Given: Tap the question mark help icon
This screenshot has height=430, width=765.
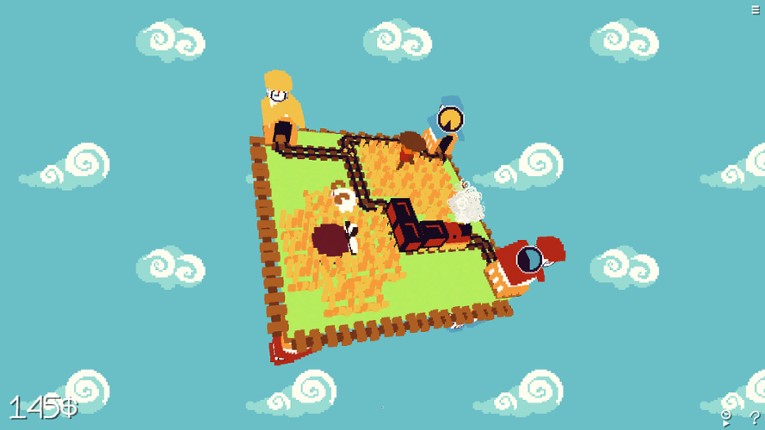Looking at the screenshot, I should click(754, 418).
